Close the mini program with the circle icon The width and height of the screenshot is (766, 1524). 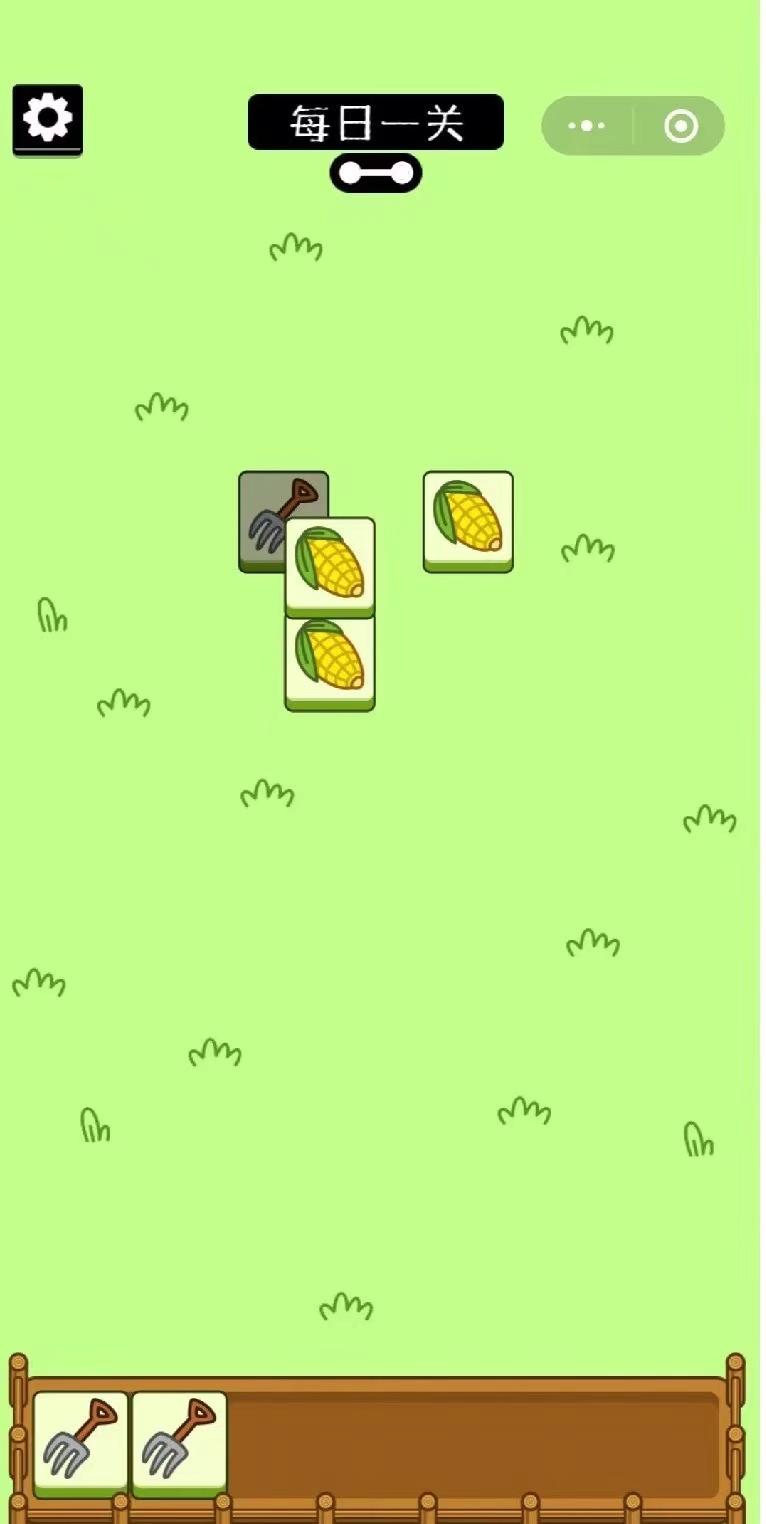681,126
